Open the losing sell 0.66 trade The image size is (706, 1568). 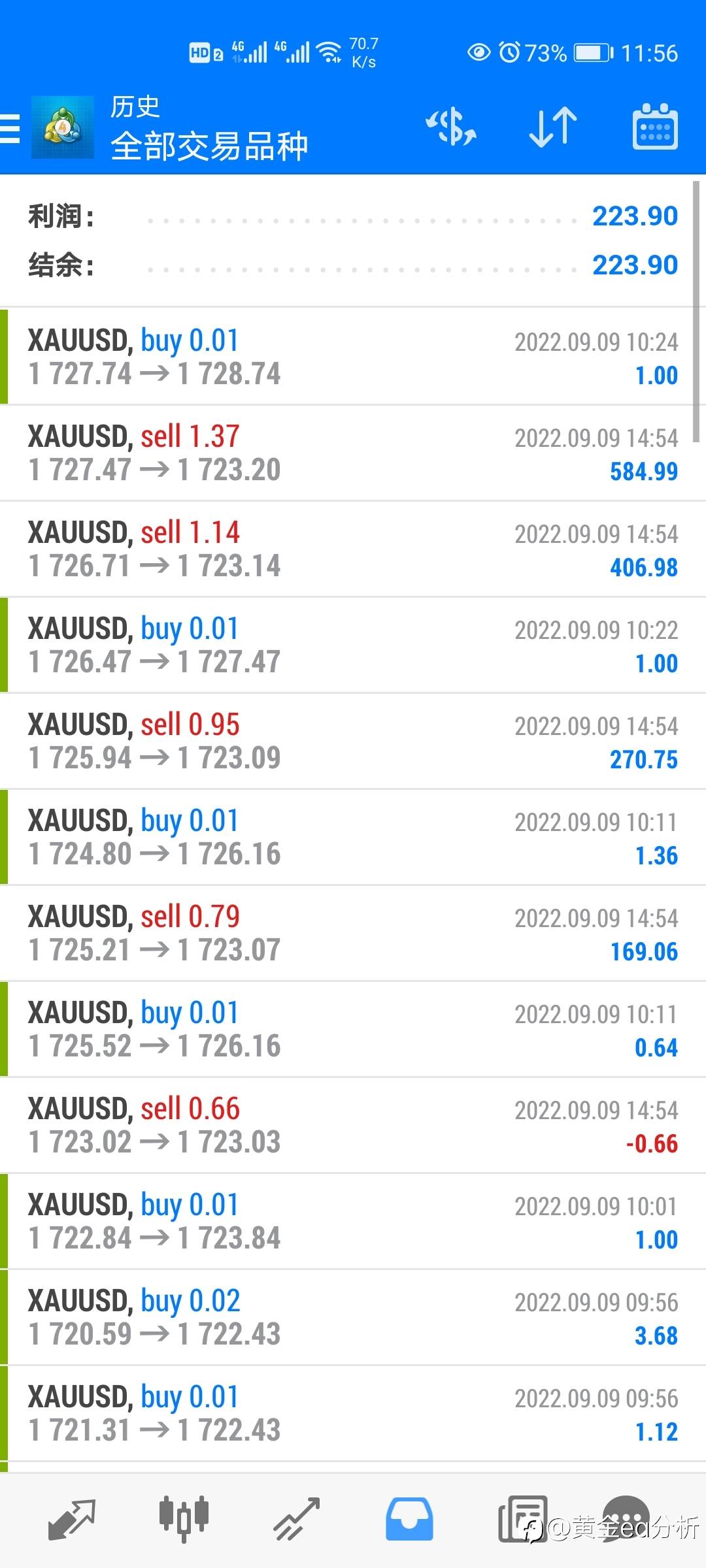coord(353,1126)
